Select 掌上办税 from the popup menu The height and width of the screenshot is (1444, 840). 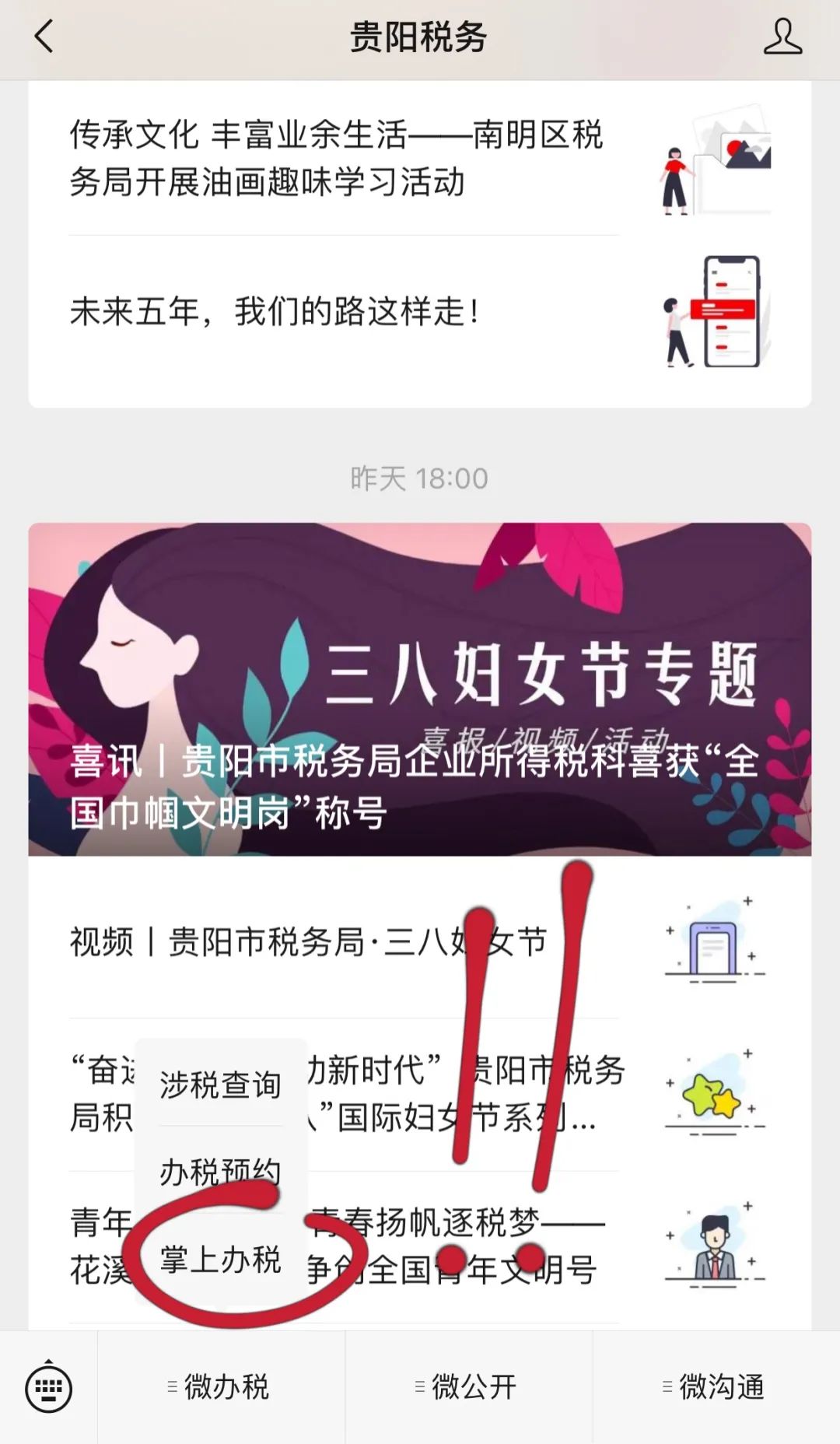220,1259
